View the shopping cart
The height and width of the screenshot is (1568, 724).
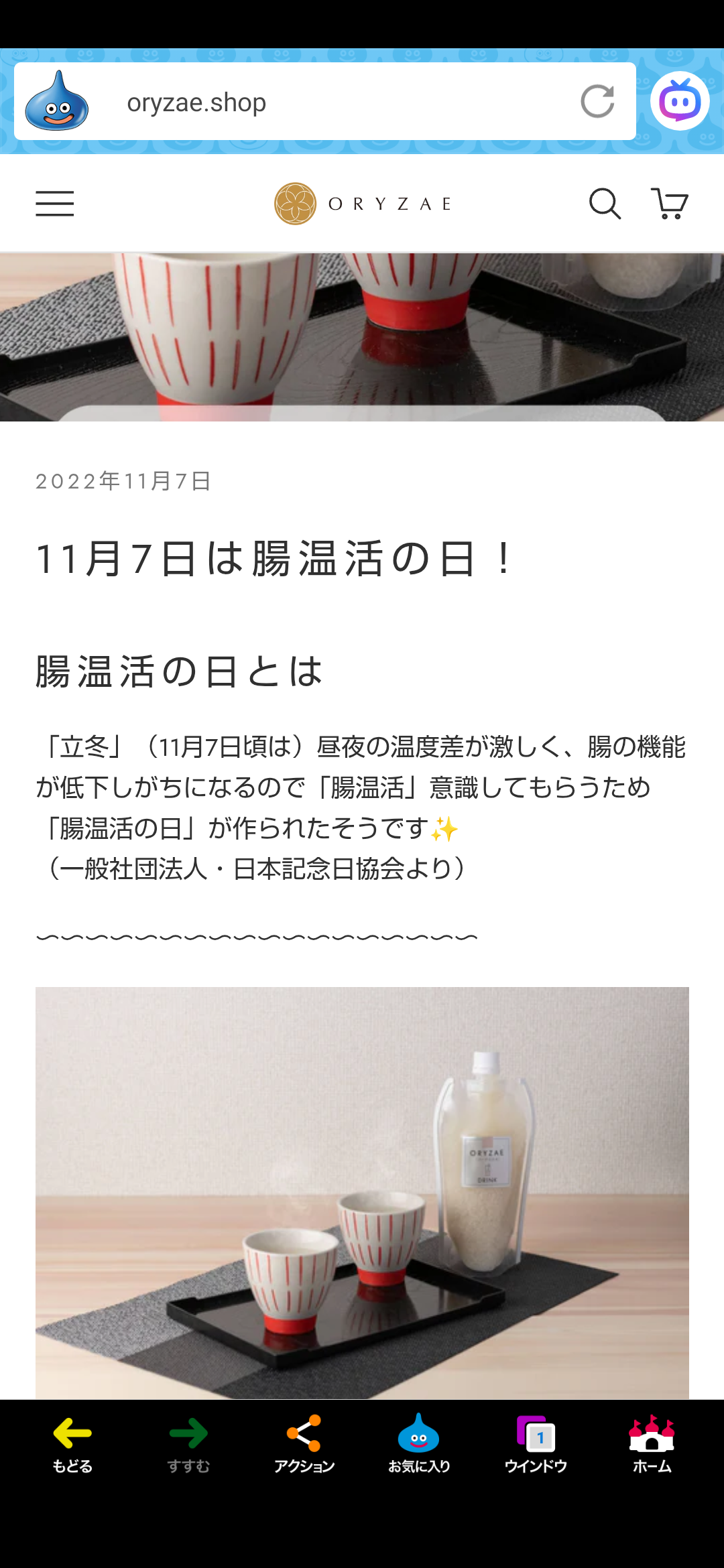(x=669, y=204)
